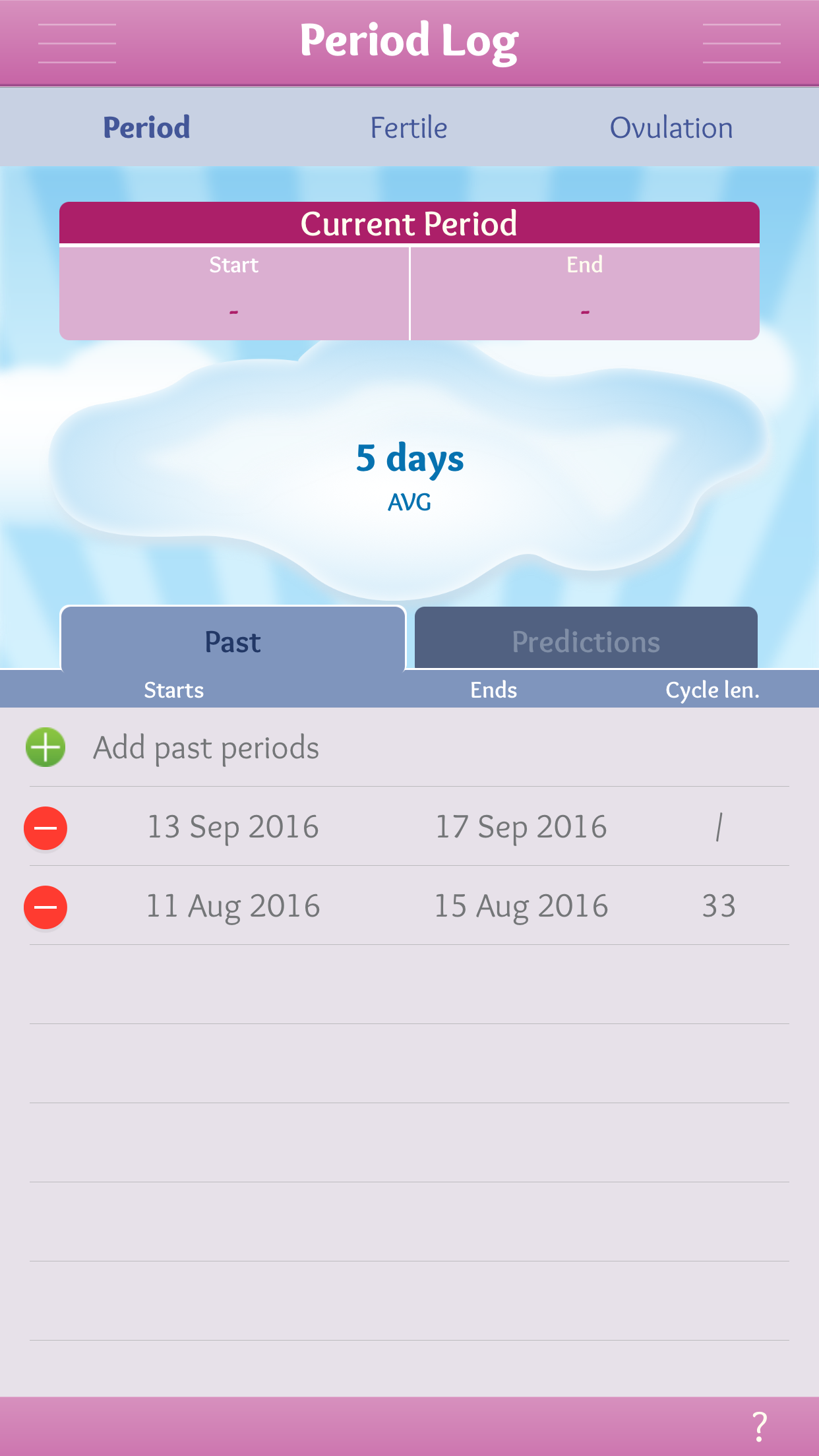Switch to the Ovulation tab

671,127
